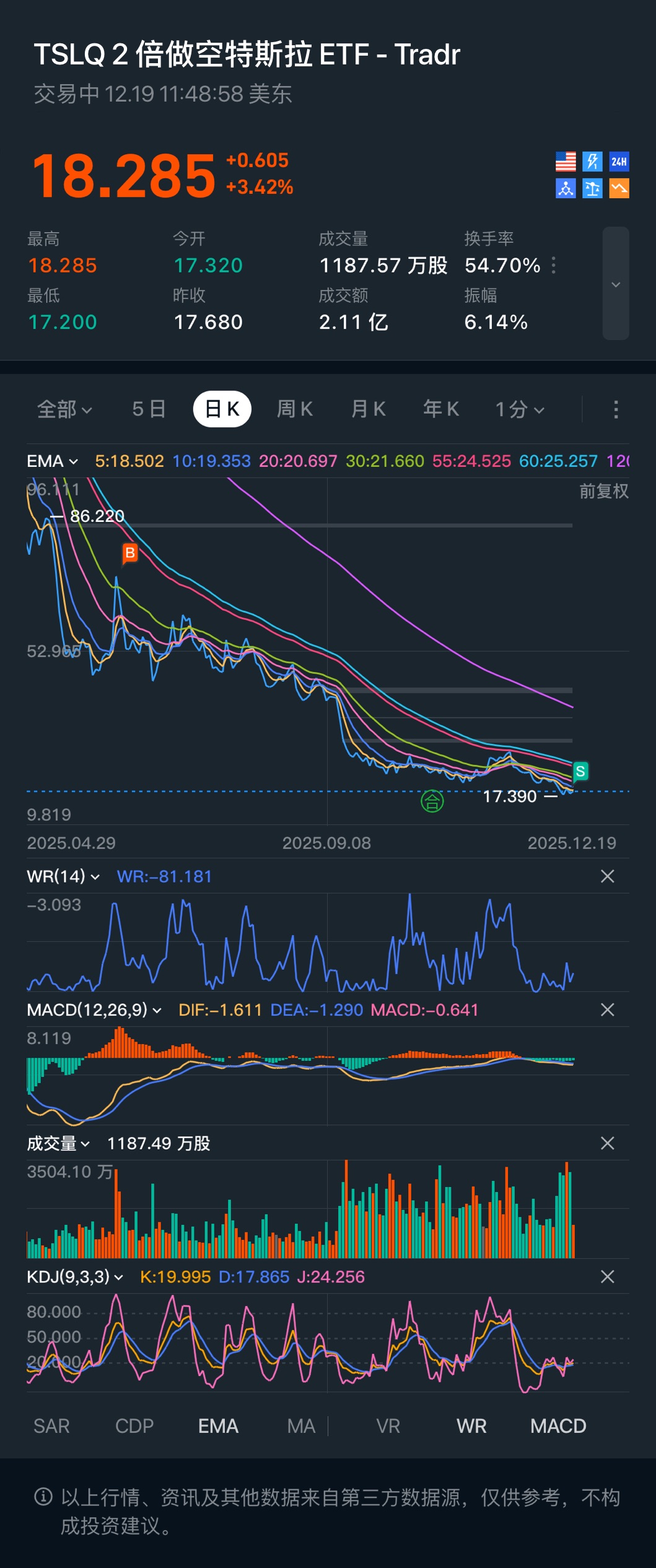
Task: Add the VR indicator
Action: coord(388,1426)
